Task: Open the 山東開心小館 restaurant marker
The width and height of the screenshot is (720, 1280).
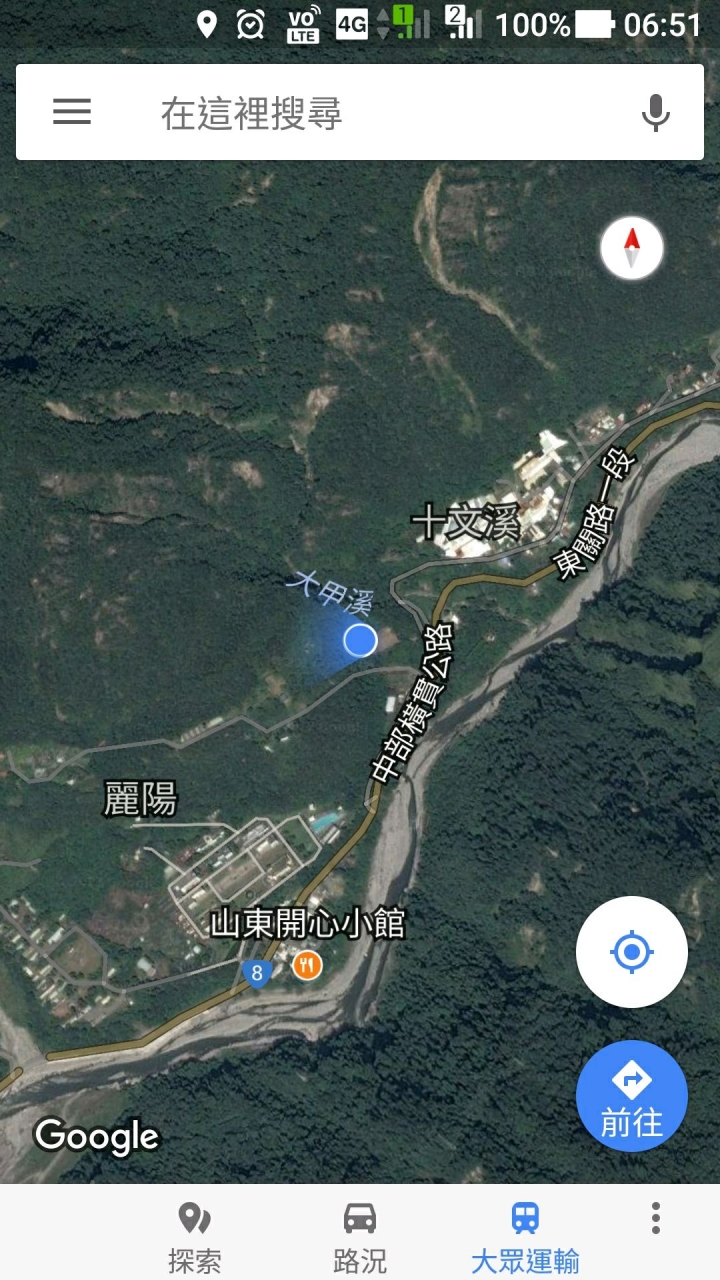Action: click(x=307, y=965)
